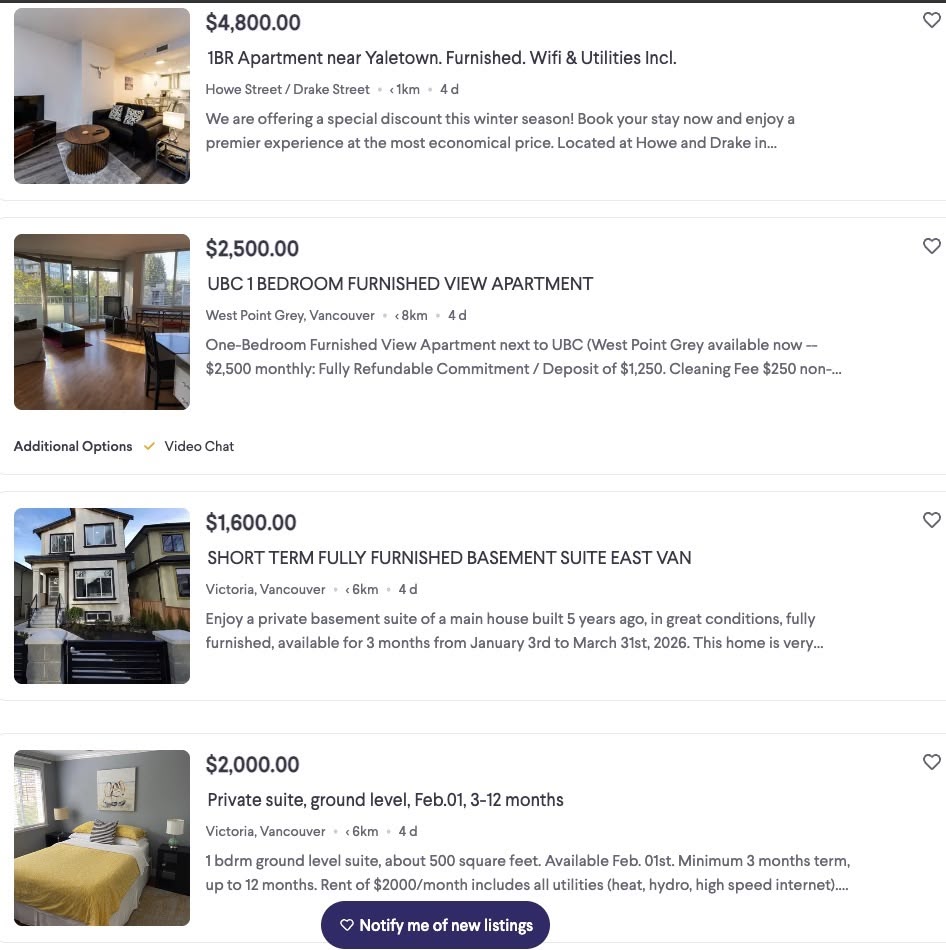This screenshot has width=946, height=950.
Task: Save the ground level private suite listing
Action: [931, 762]
